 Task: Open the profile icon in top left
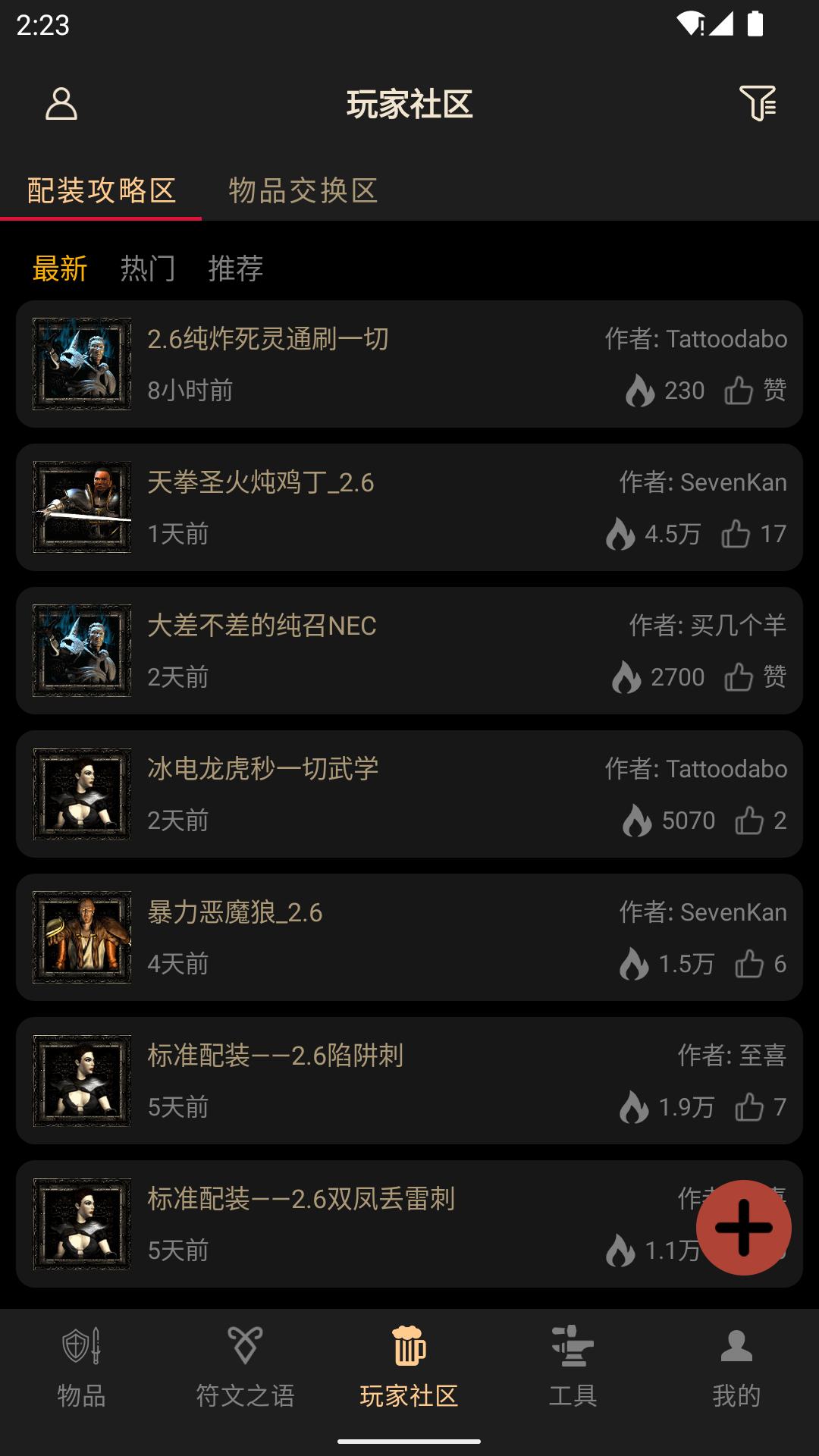tap(61, 105)
